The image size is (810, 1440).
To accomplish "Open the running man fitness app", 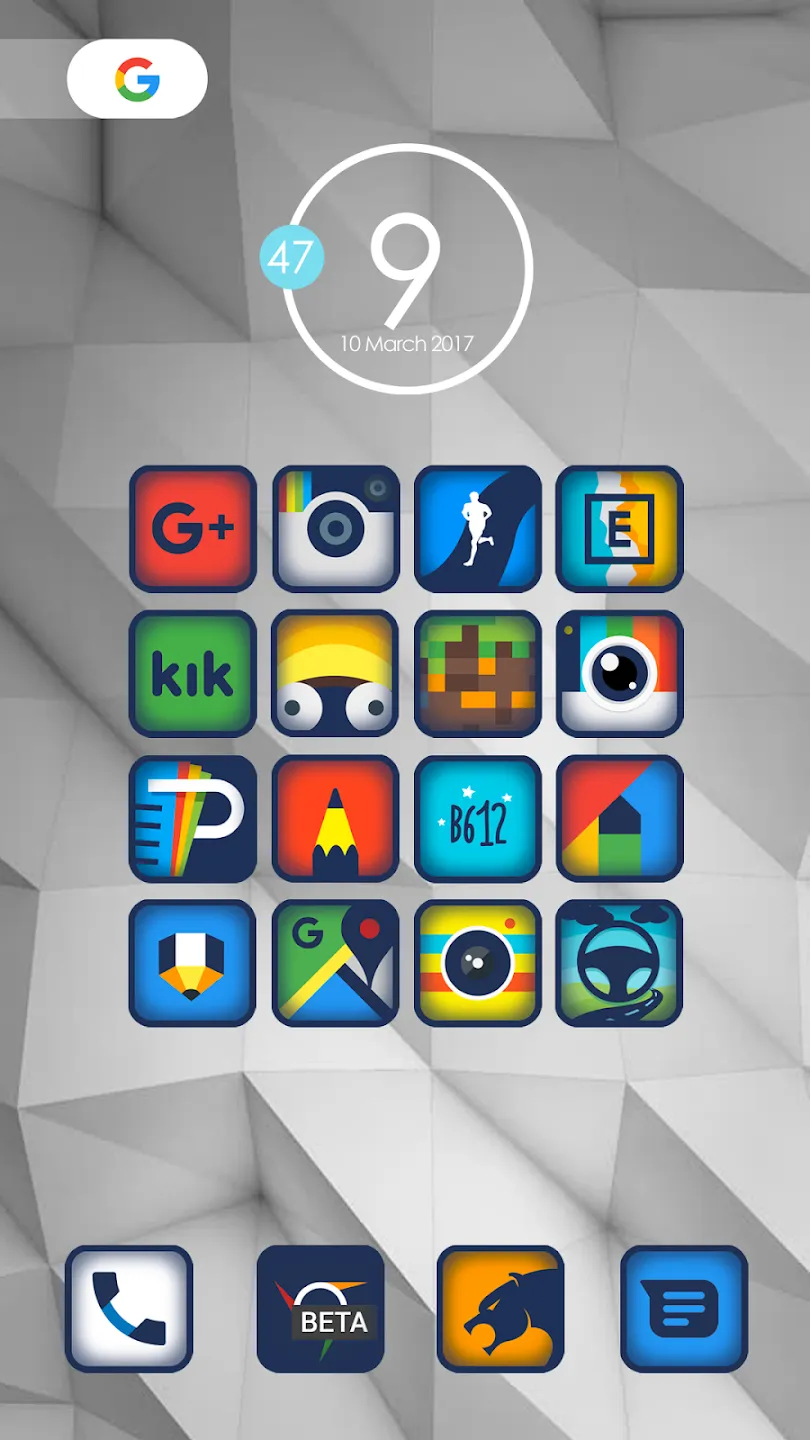I will click(478, 529).
